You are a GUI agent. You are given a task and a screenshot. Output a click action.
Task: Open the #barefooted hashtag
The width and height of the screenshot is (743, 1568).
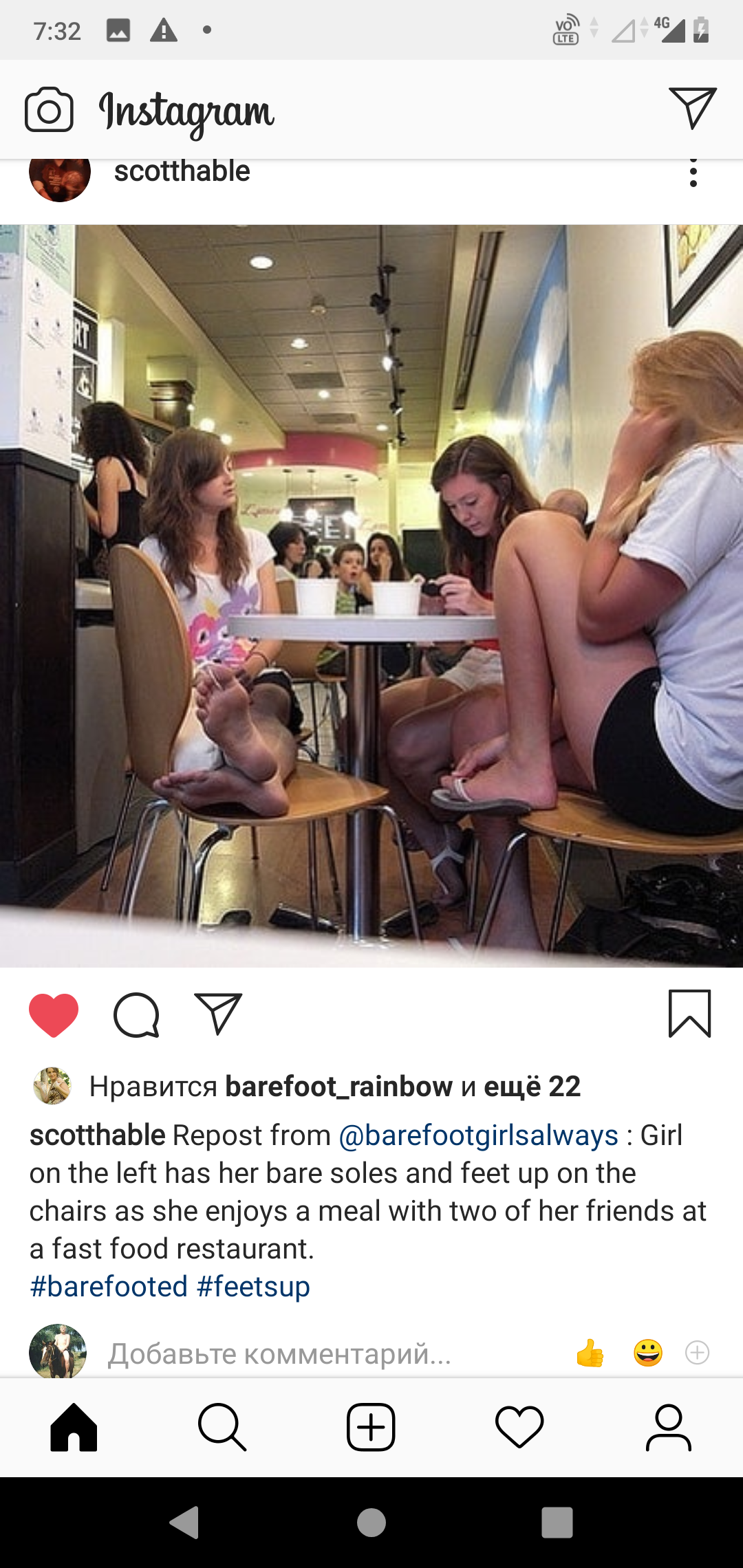109,1286
